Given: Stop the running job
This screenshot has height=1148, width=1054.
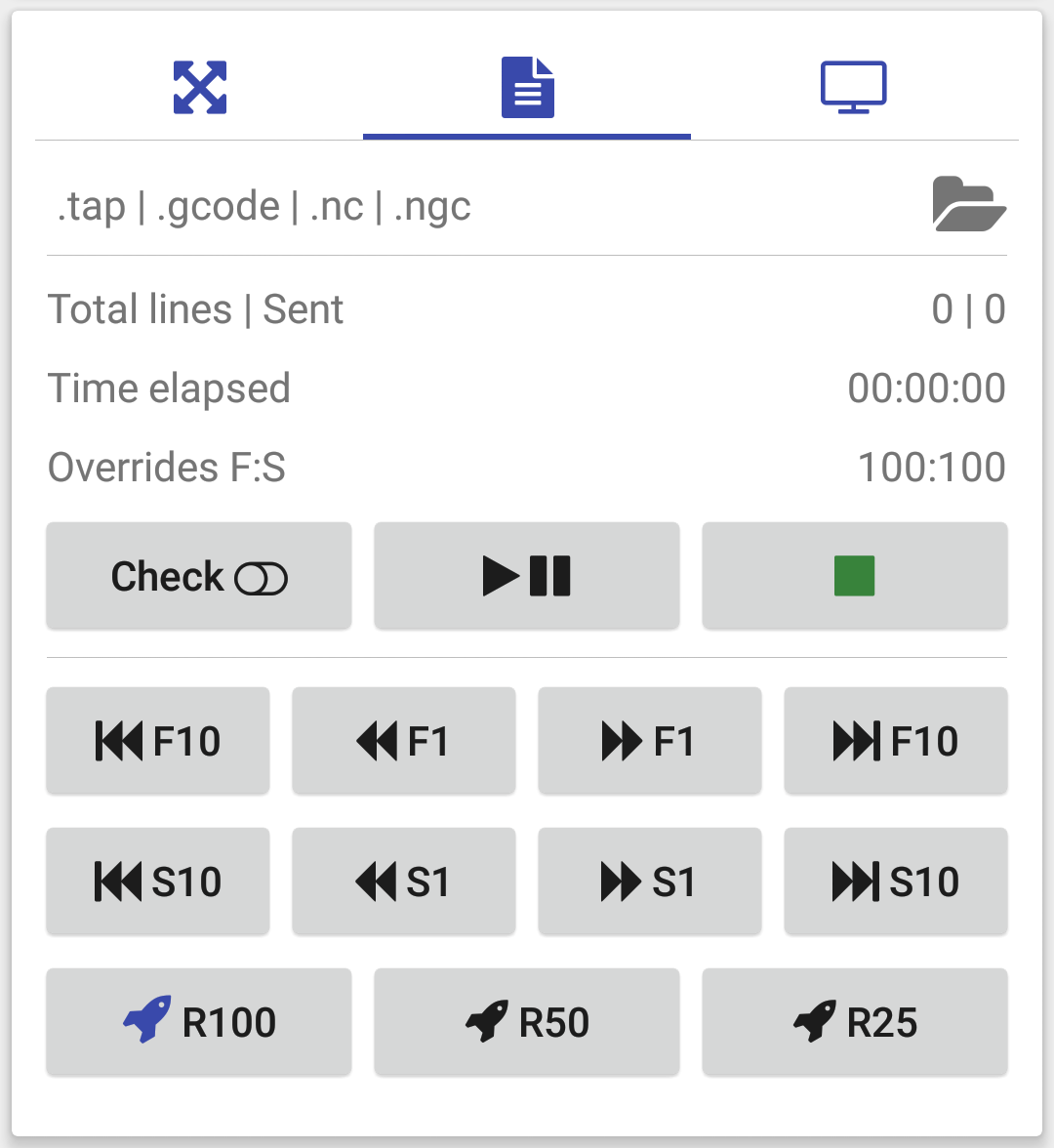Looking at the screenshot, I should pyautogui.click(x=854, y=576).
